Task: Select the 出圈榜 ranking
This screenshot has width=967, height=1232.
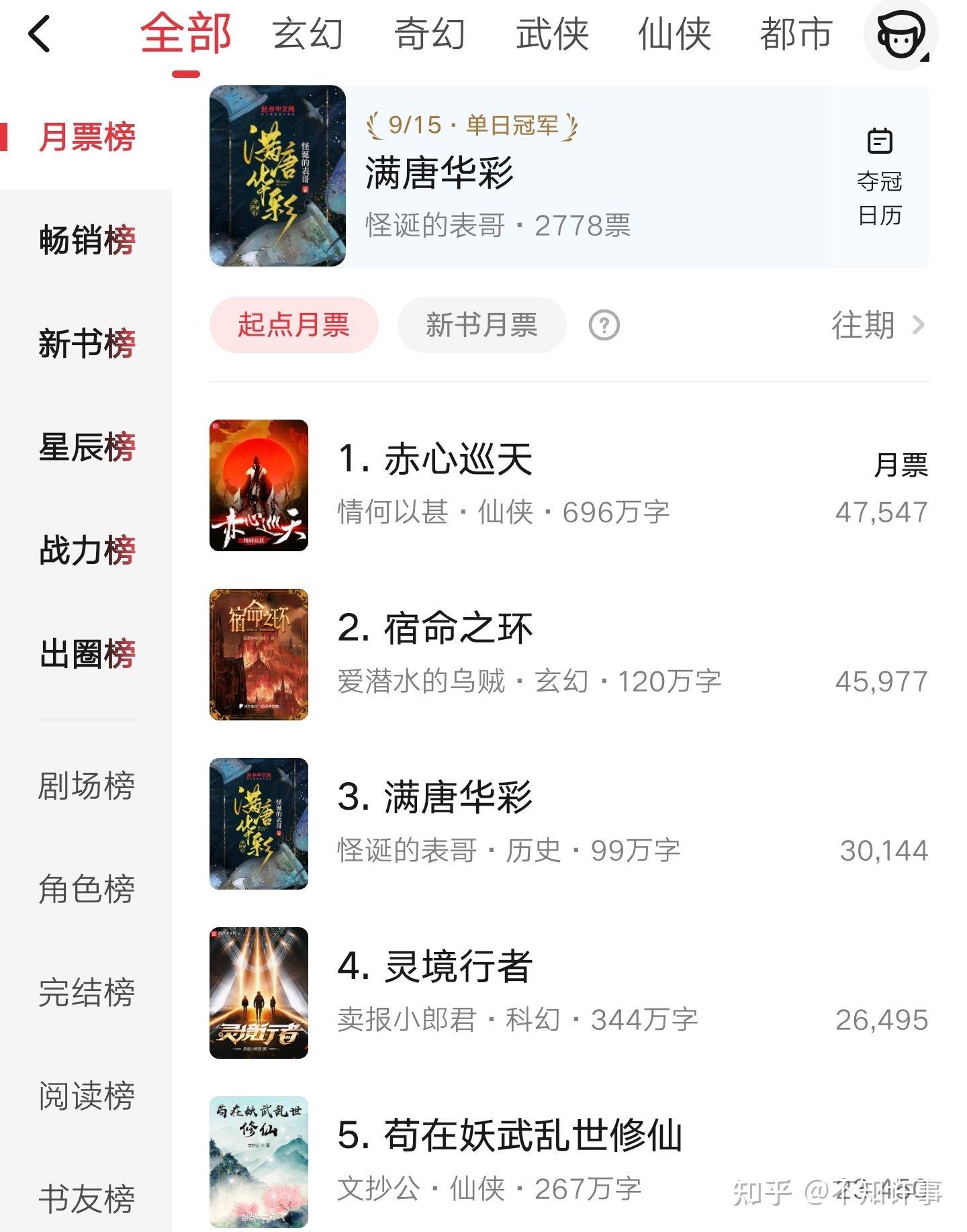Action: coord(87,653)
